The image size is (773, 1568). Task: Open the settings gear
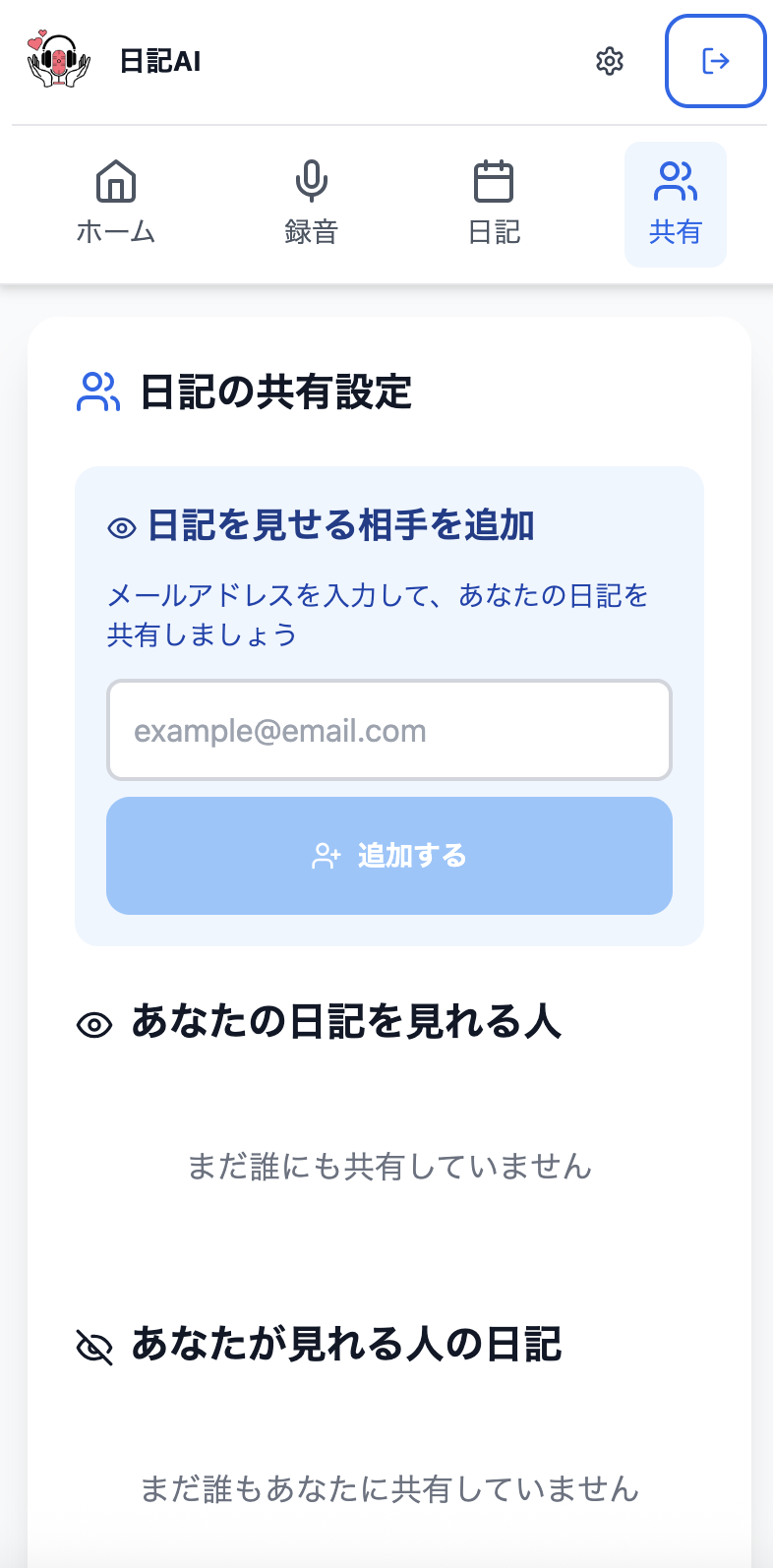(610, 61)
